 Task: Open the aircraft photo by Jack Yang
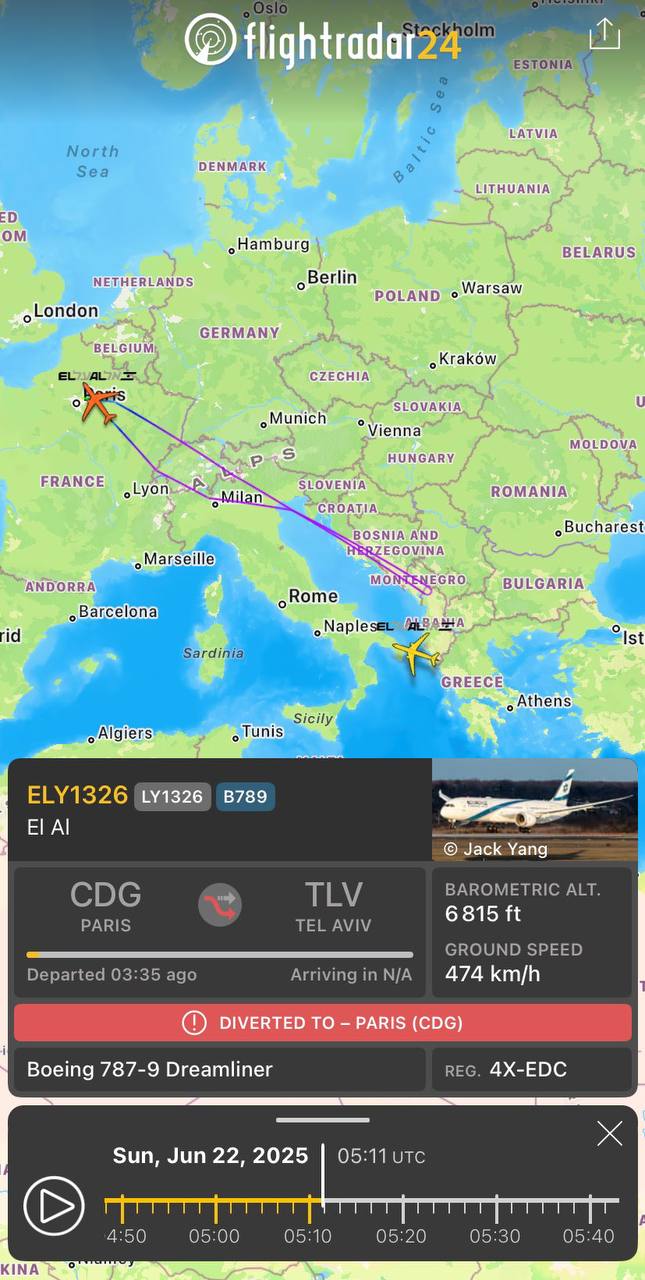[534, 809]
